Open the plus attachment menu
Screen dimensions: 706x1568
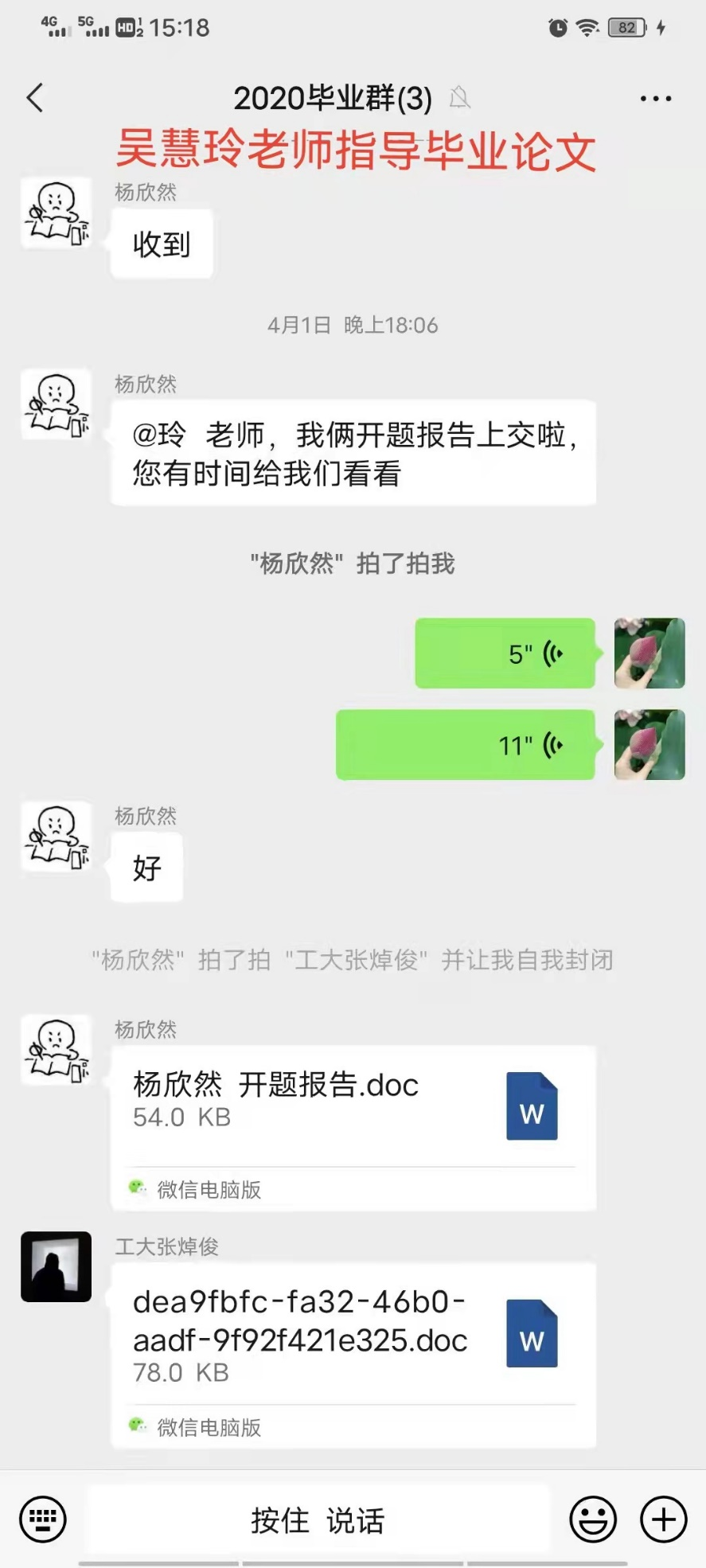tap(664, 1519)
